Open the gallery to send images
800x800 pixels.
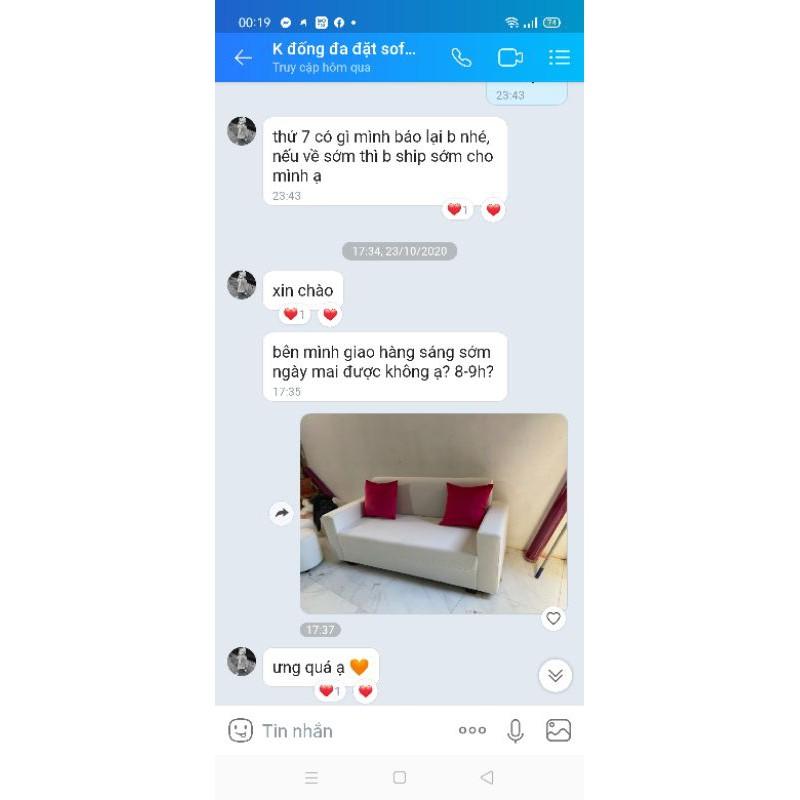pos(558,731)
